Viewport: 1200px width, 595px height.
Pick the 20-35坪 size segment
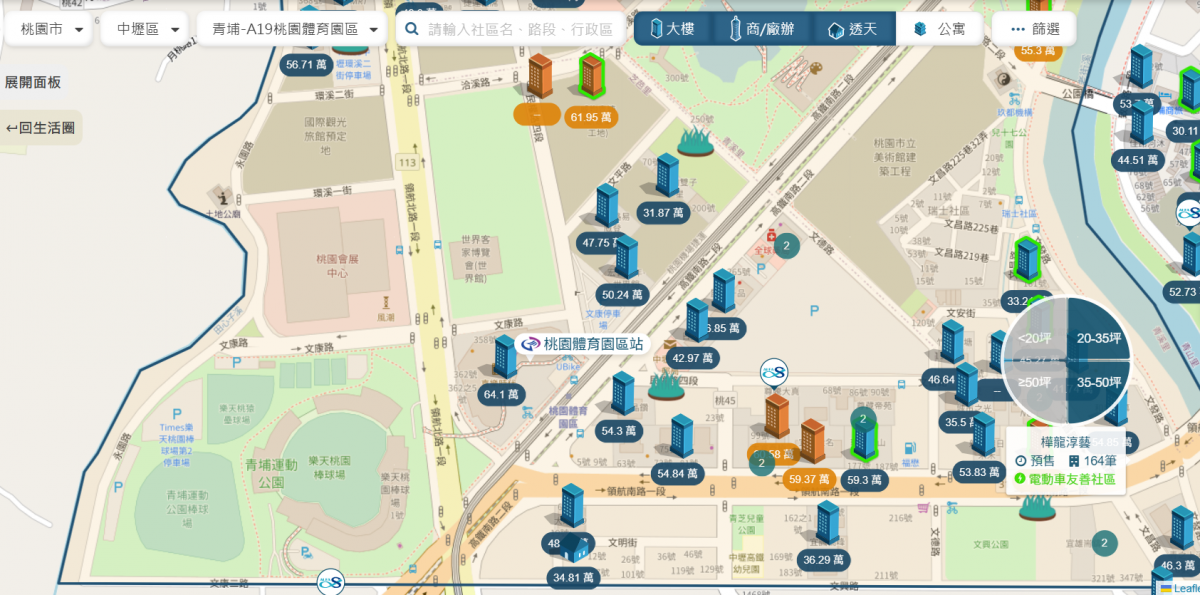tap(1099, 338)
